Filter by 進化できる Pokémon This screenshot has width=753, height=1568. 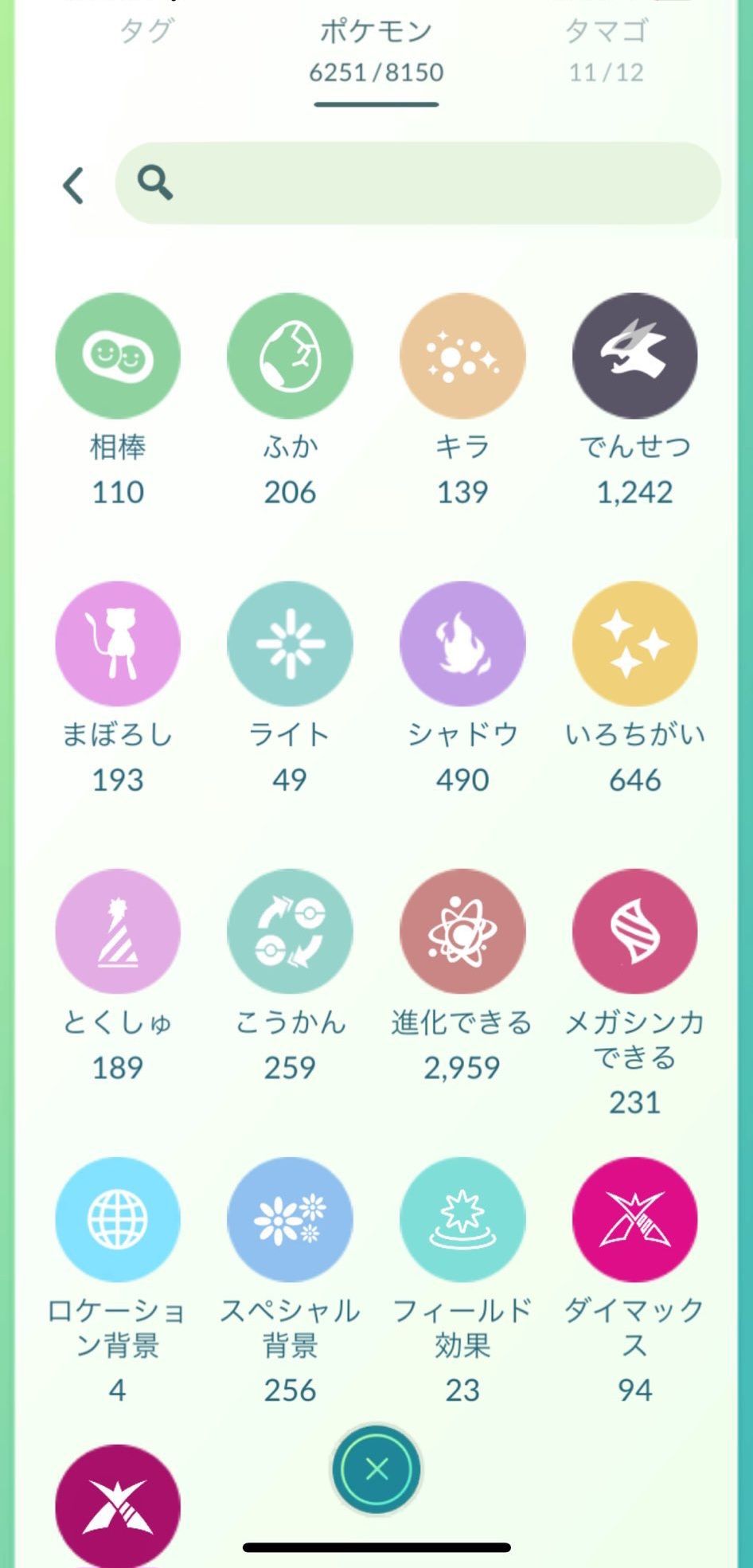[x=462, y=932]
